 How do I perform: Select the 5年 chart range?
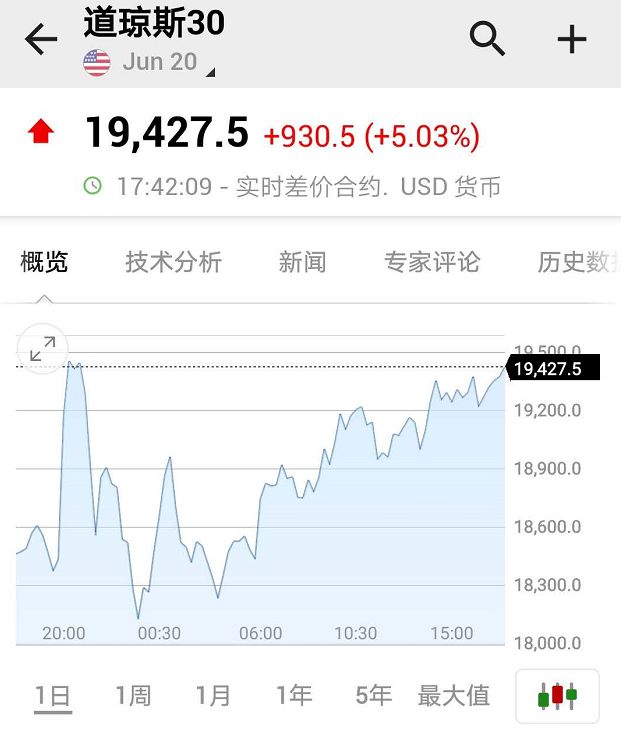[x=373, y=695]
